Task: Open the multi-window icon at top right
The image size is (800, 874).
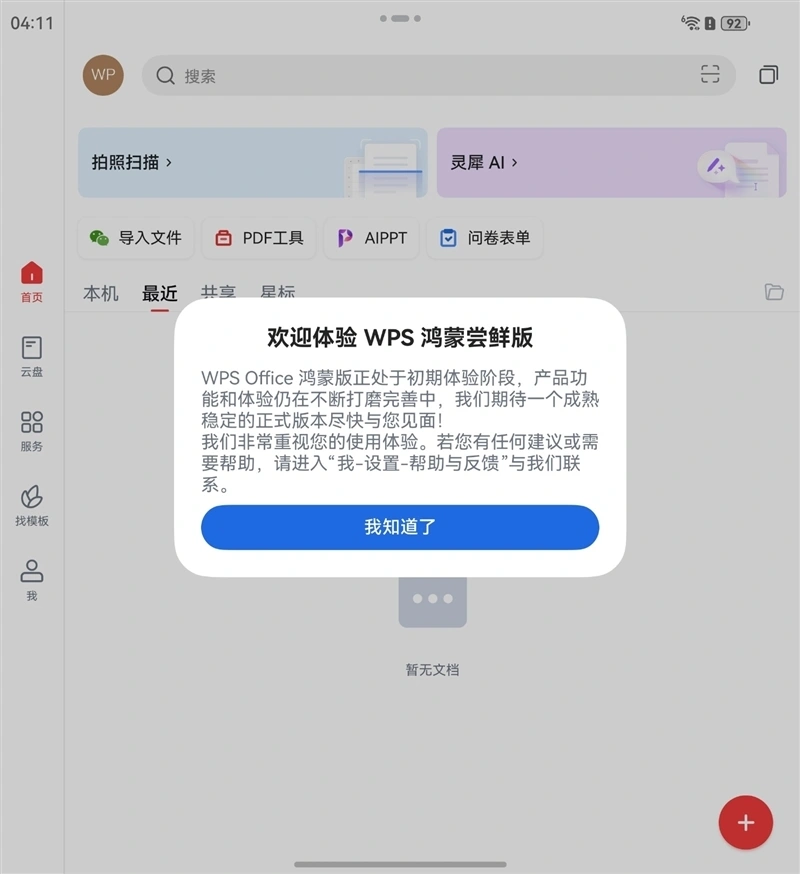Action: click(x=768, y=75)
